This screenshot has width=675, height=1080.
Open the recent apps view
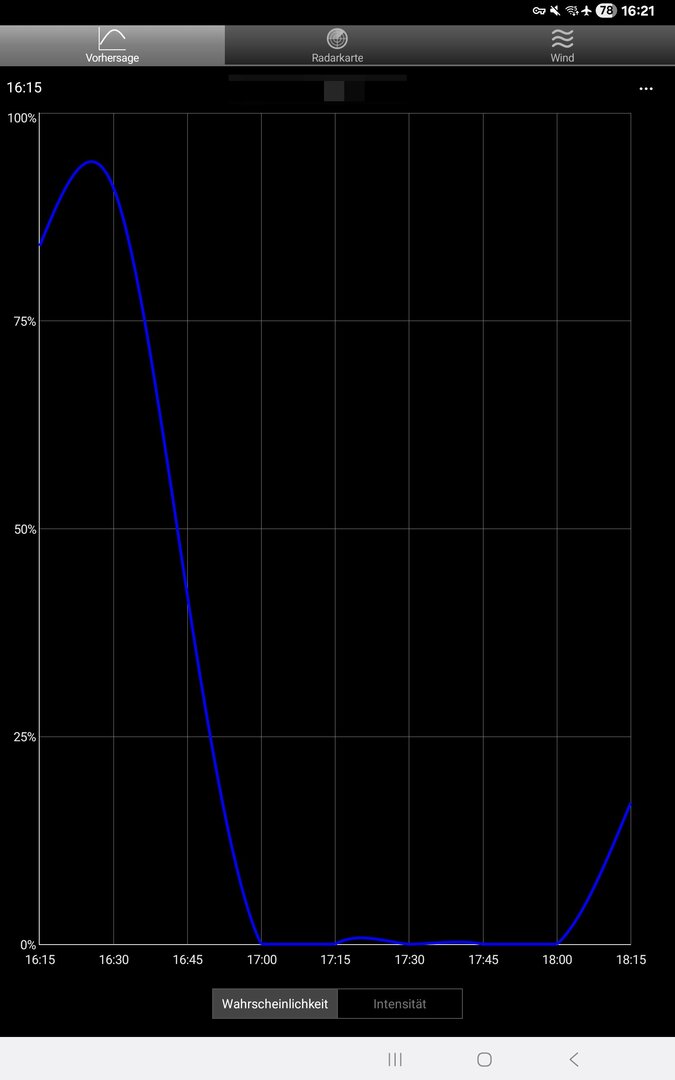pyautogui.click(x=395, y=1059)
